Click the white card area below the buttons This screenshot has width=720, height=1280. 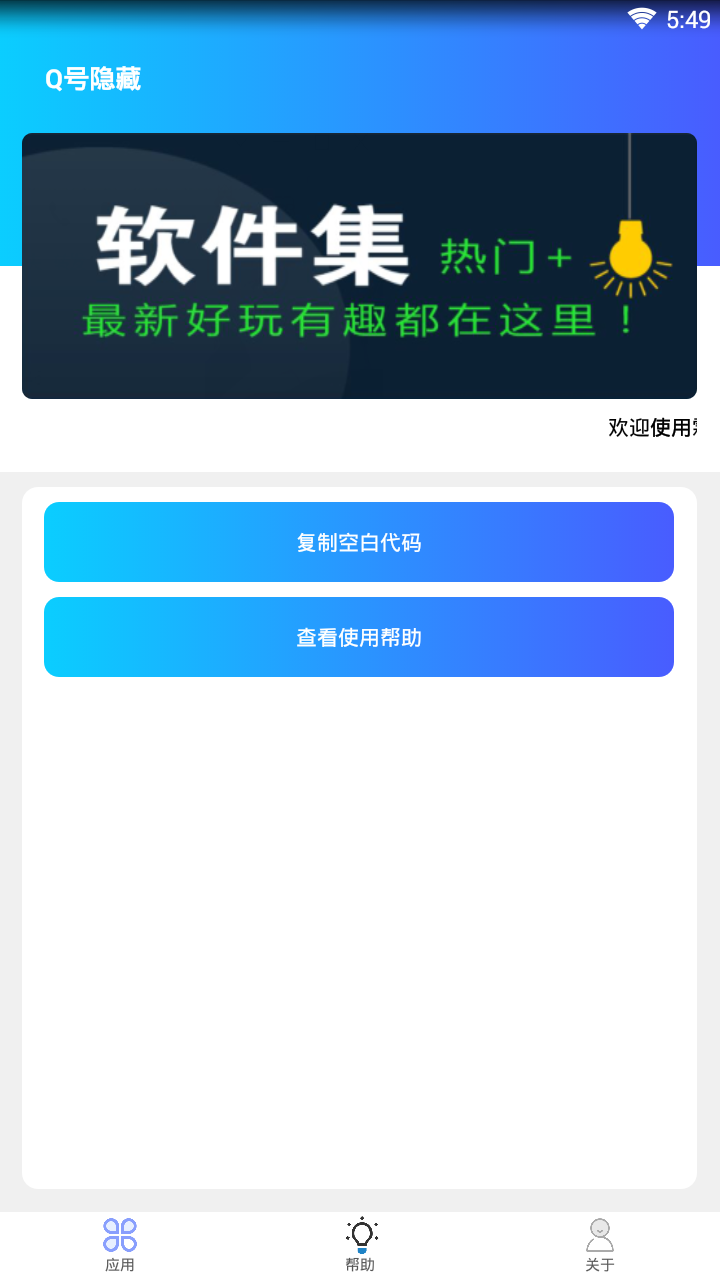(x=359, y=930)
